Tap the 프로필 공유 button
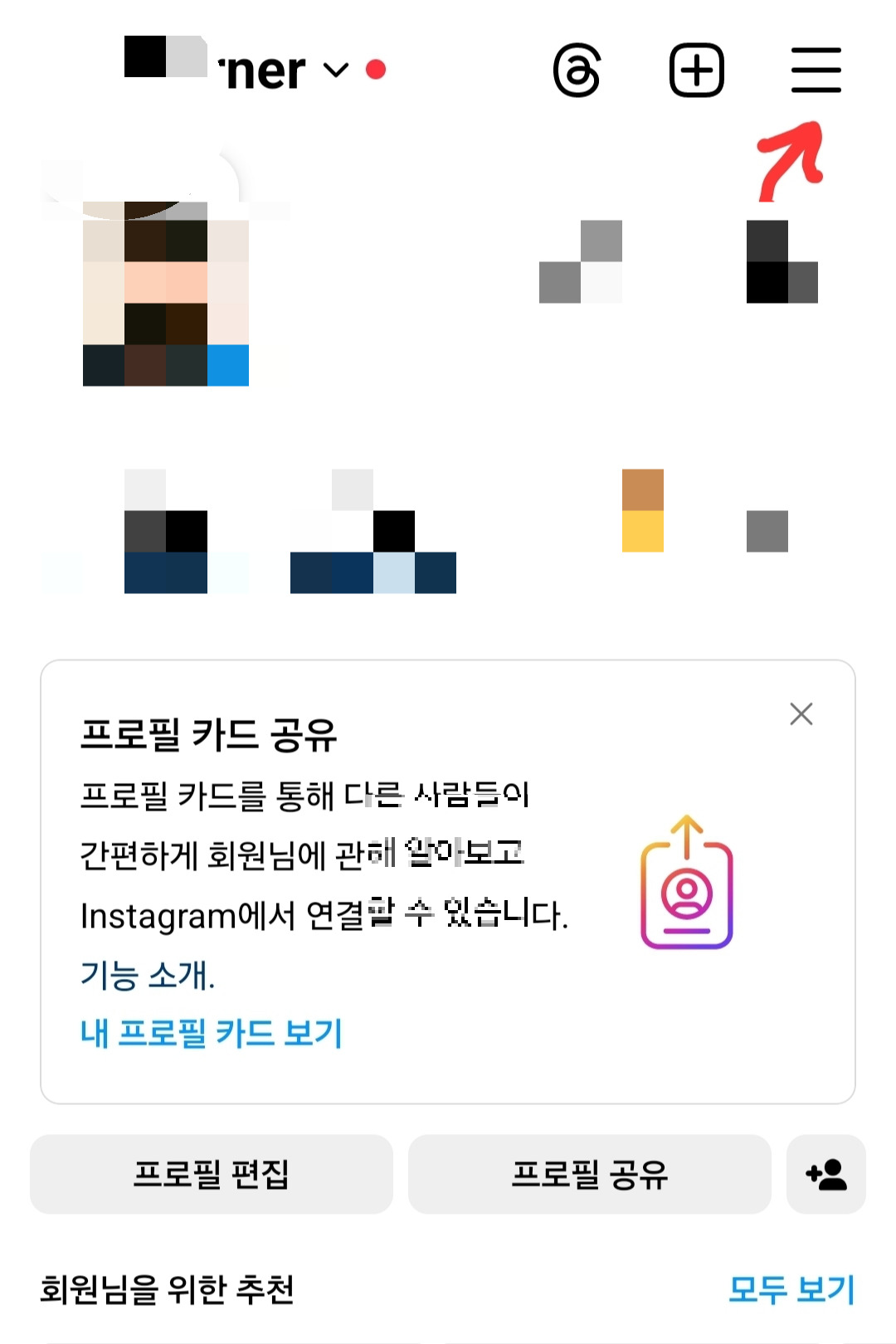 [589, 1174]
